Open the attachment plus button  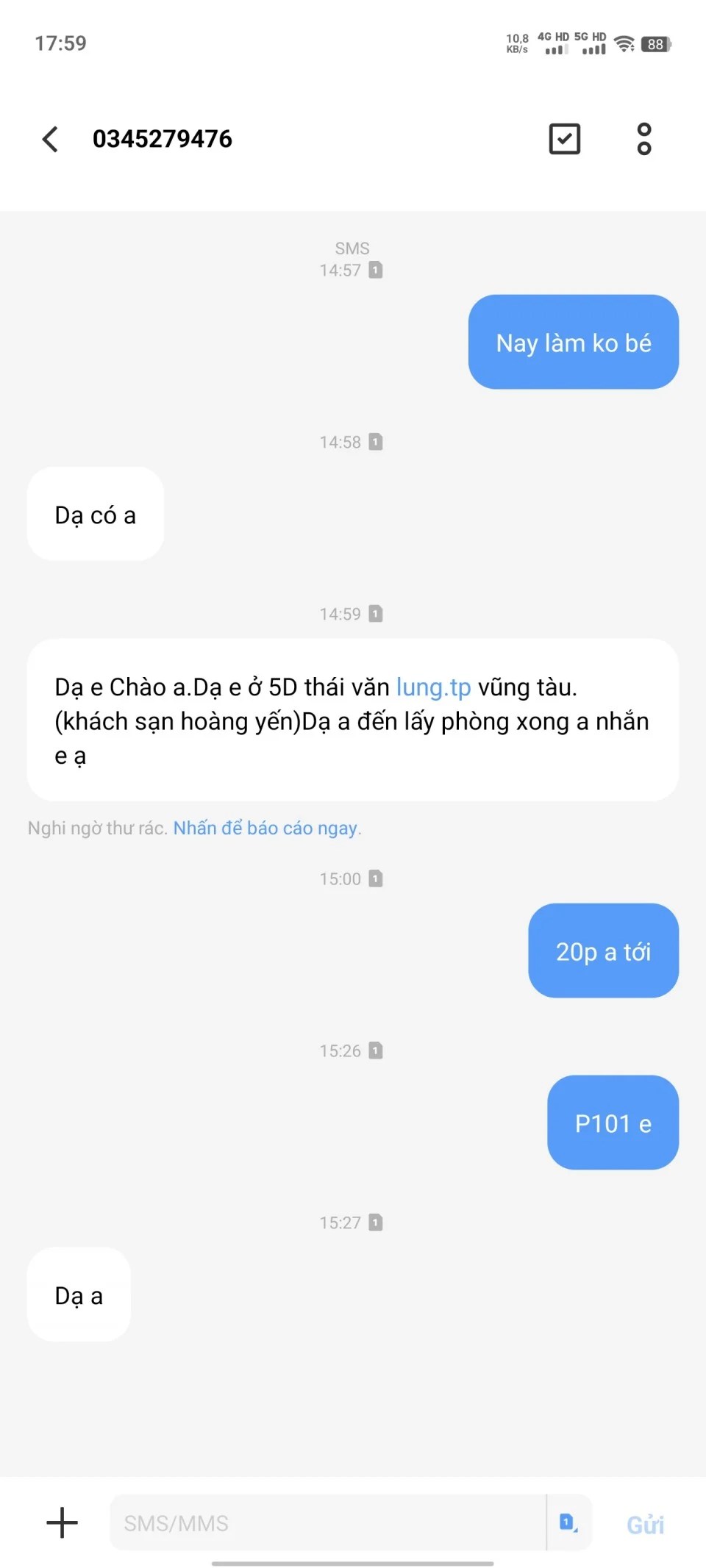pyautogui.click(x=63, y=1522)
